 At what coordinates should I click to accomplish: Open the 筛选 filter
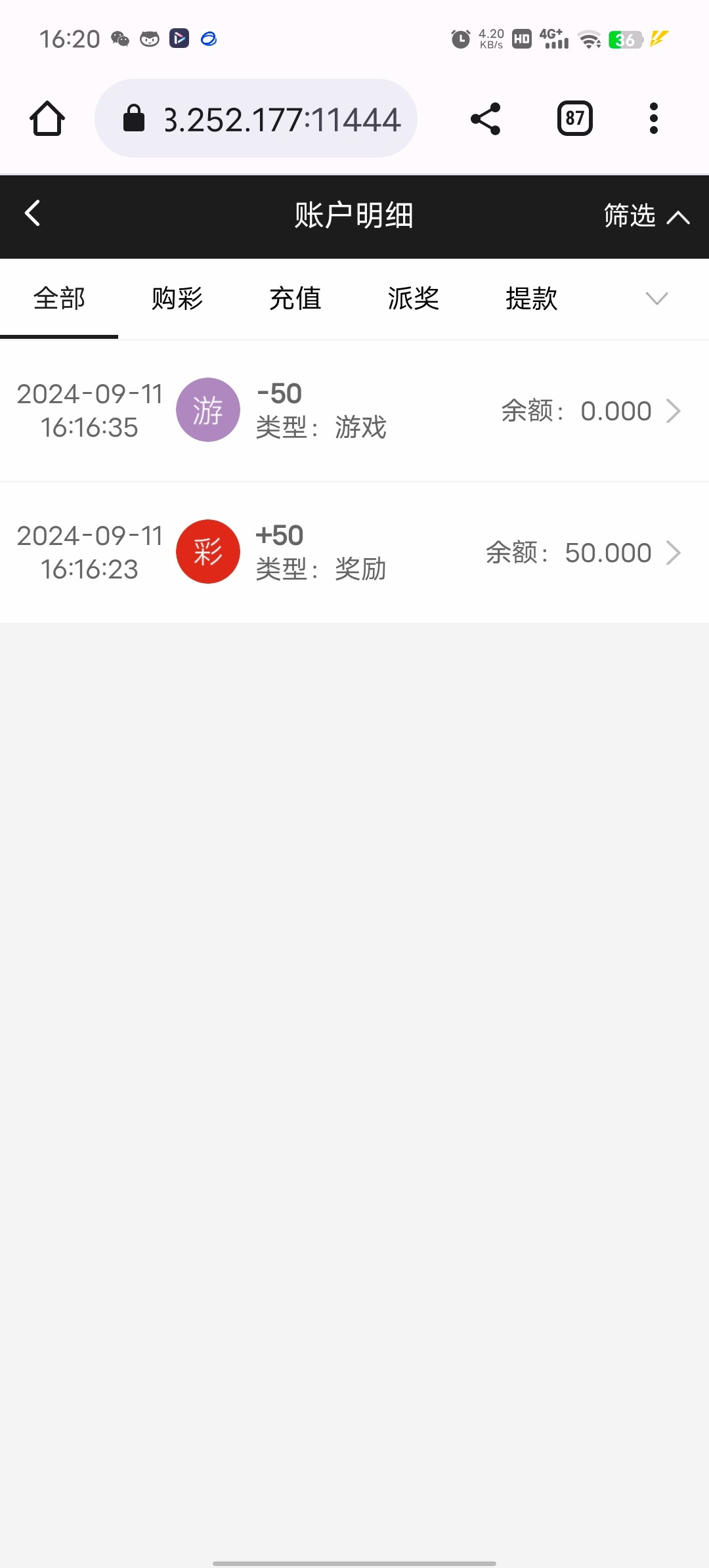pyautogui.click(x=647, y=215)
